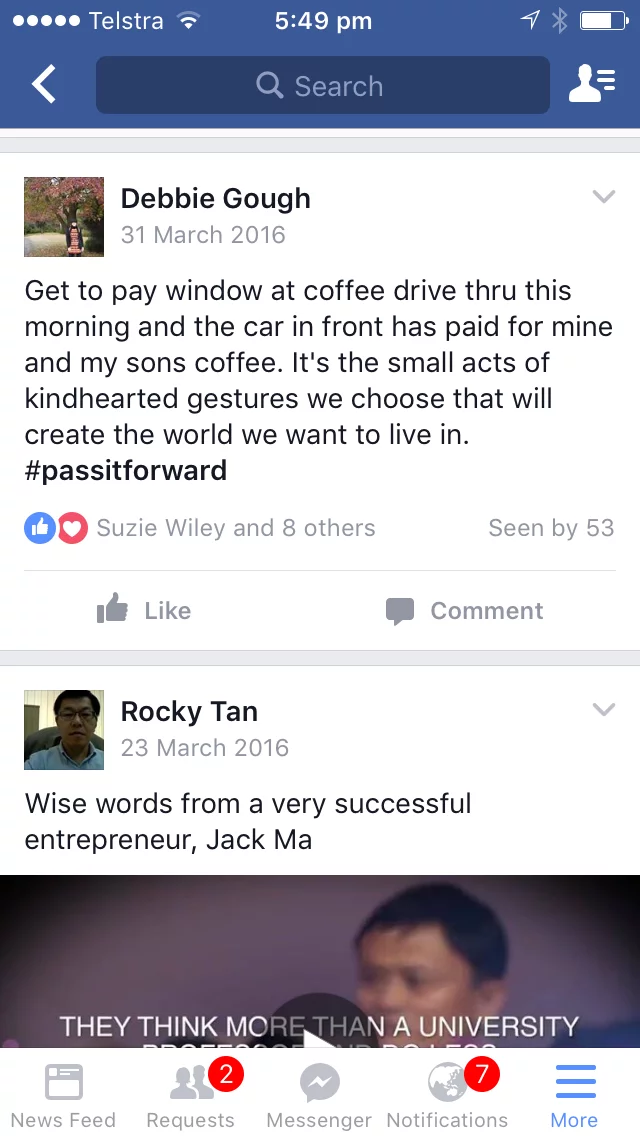Open the Requests tab
Viewport: 640px width, 1136px height.
point(191,1095)
